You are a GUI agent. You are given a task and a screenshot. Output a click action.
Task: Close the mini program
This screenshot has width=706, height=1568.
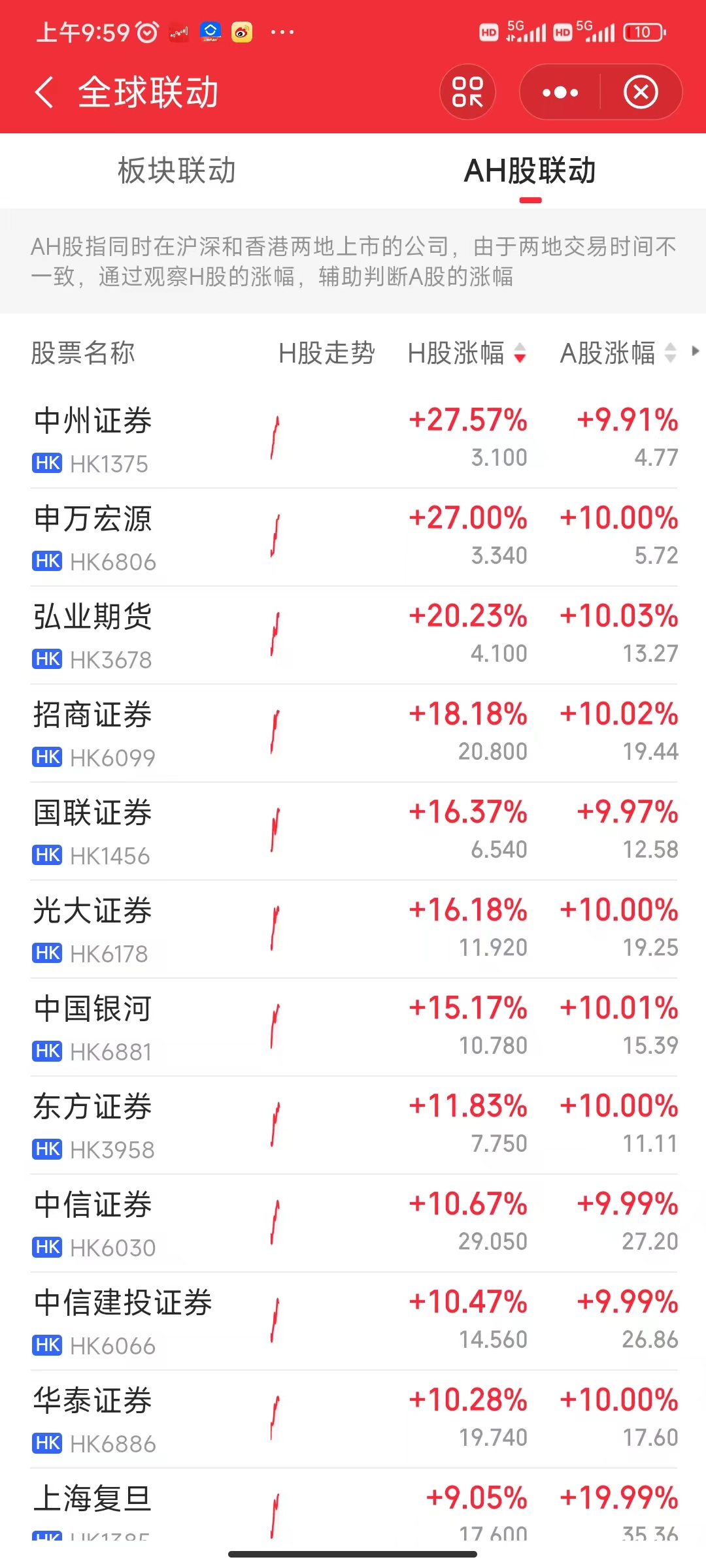641,92
